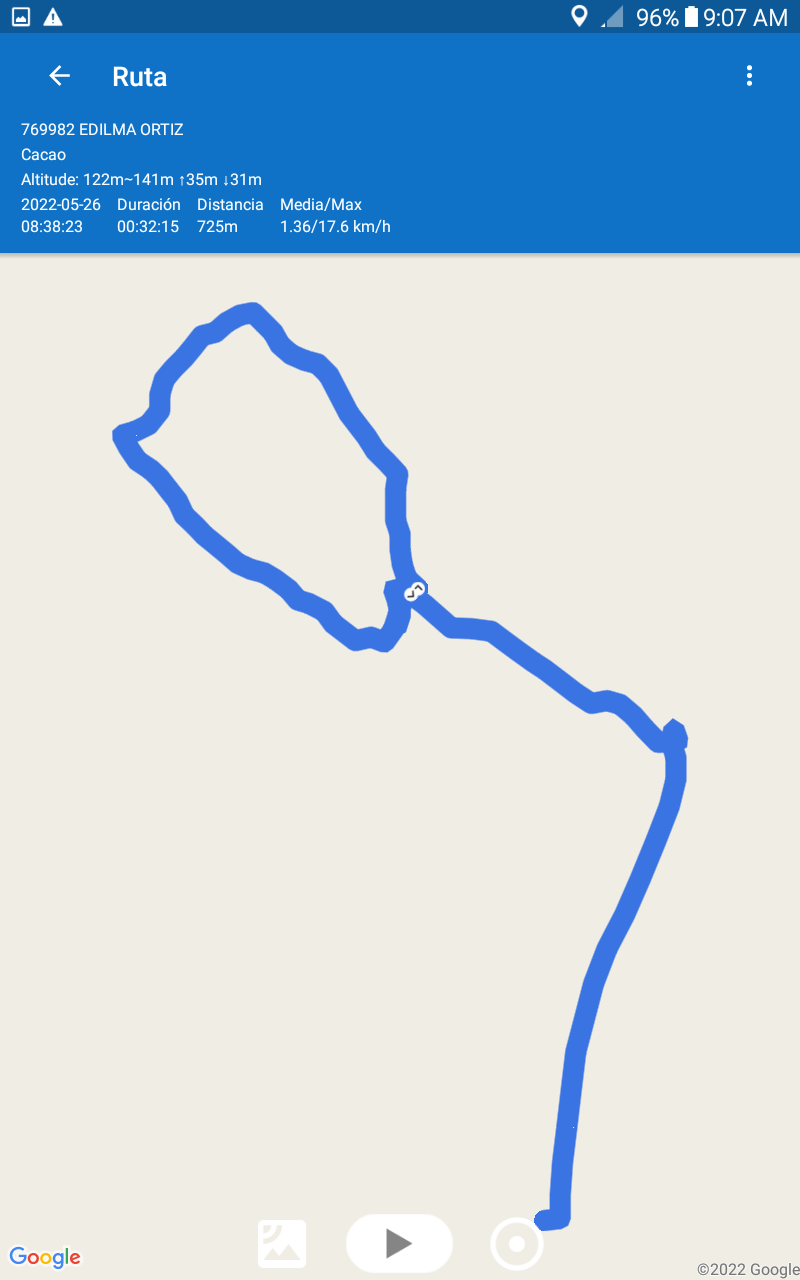Tap the waypoint marker on the route
Screen dimensions: 800x1280
pyautogui.click(x=415, y=591)
